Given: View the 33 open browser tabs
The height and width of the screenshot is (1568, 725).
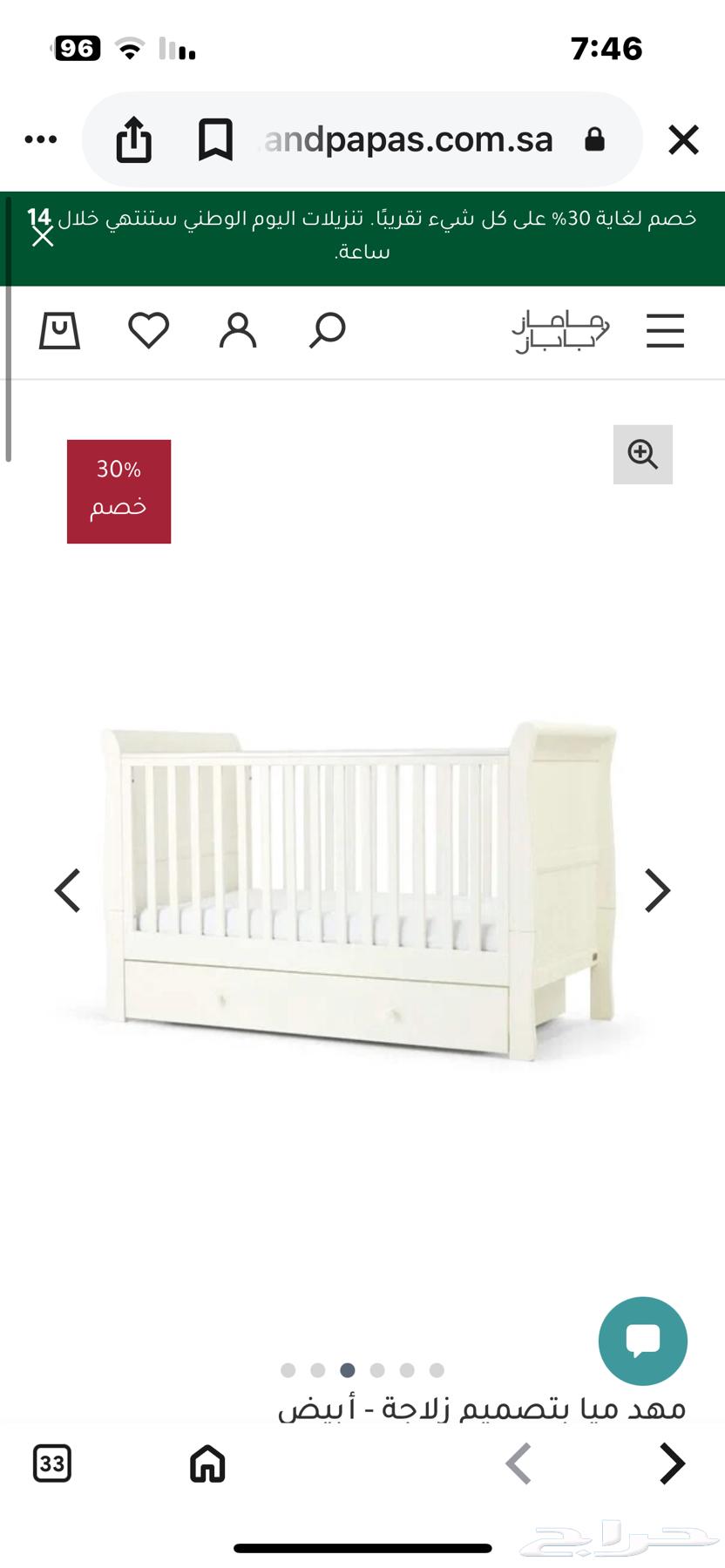Looking at the screenshot, I should 52,1463.
